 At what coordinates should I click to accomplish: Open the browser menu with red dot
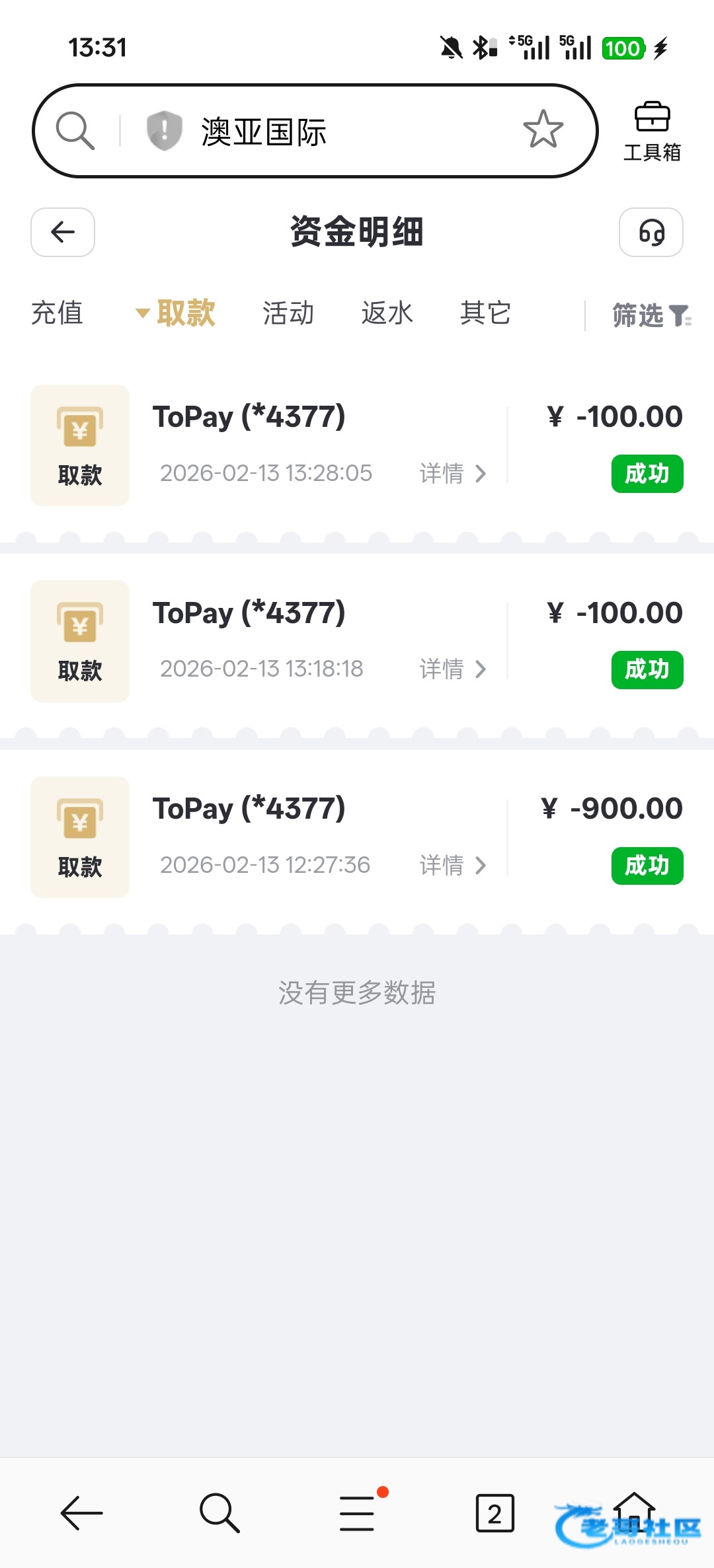pos(358,1512)
